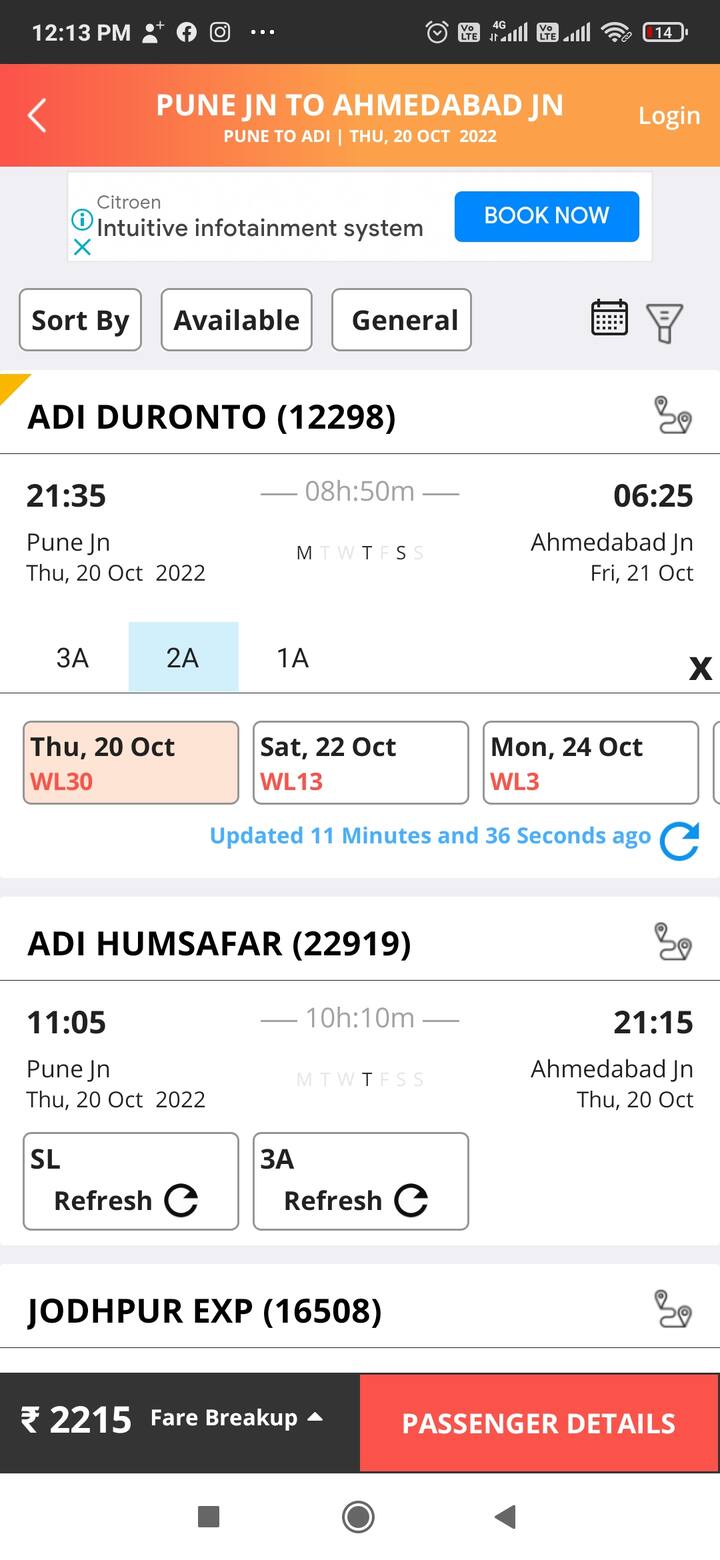Tap the system home button

tap(358, 1517)
